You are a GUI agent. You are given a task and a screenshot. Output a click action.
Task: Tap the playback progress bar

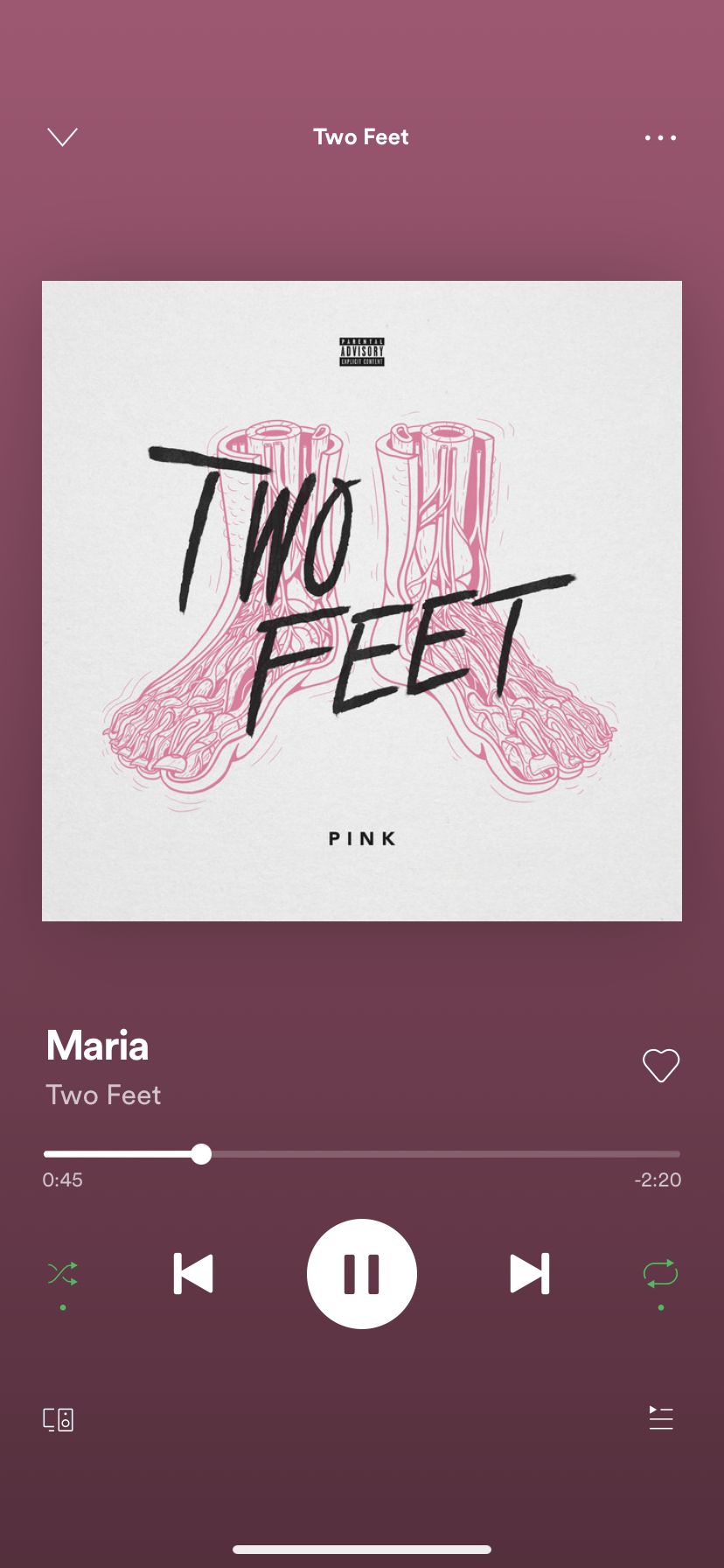click(362, 1154)
